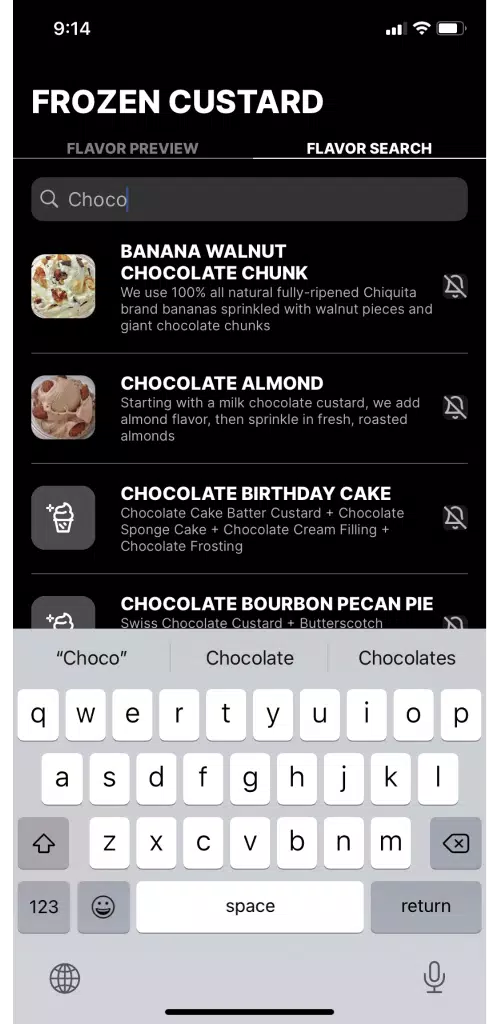
Task: Turn on the bell for Chocolate Birthday Cake
Action: pyautogui.click(x=455, y=517)
